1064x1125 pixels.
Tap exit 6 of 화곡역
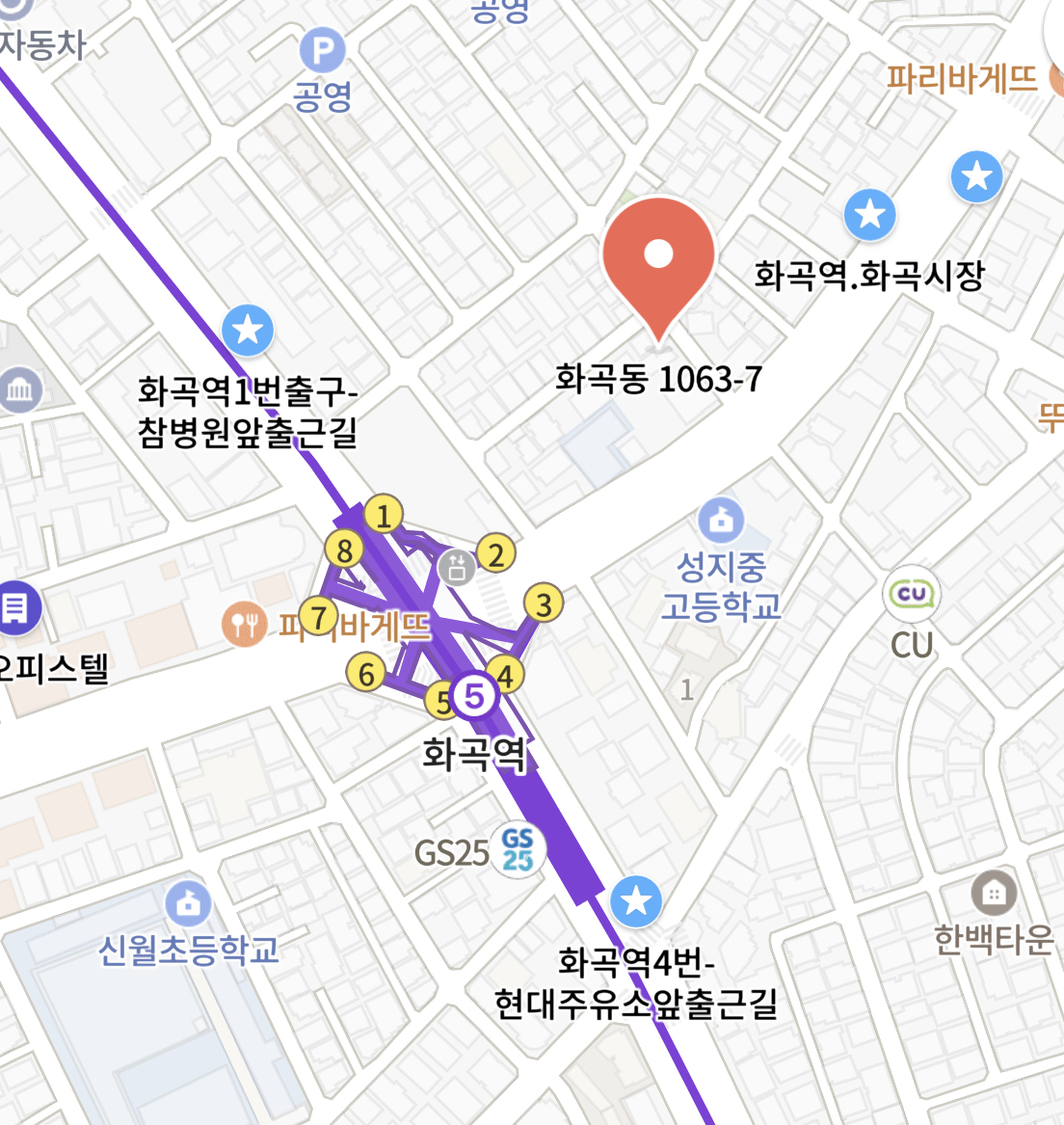366,673
